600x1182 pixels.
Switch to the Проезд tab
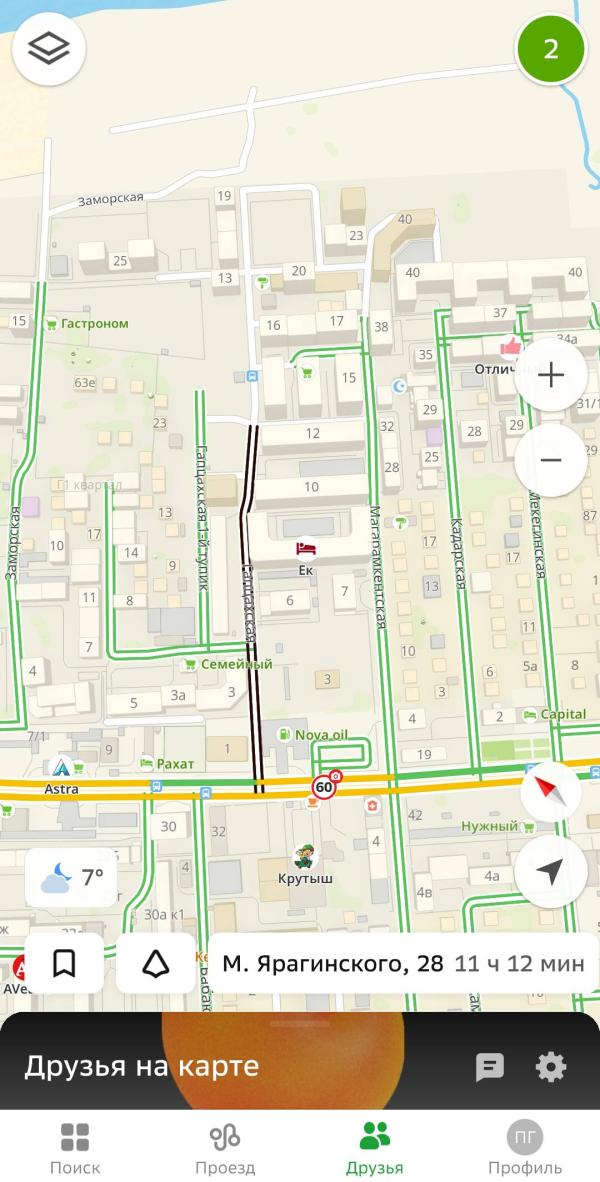point(225,1148)
